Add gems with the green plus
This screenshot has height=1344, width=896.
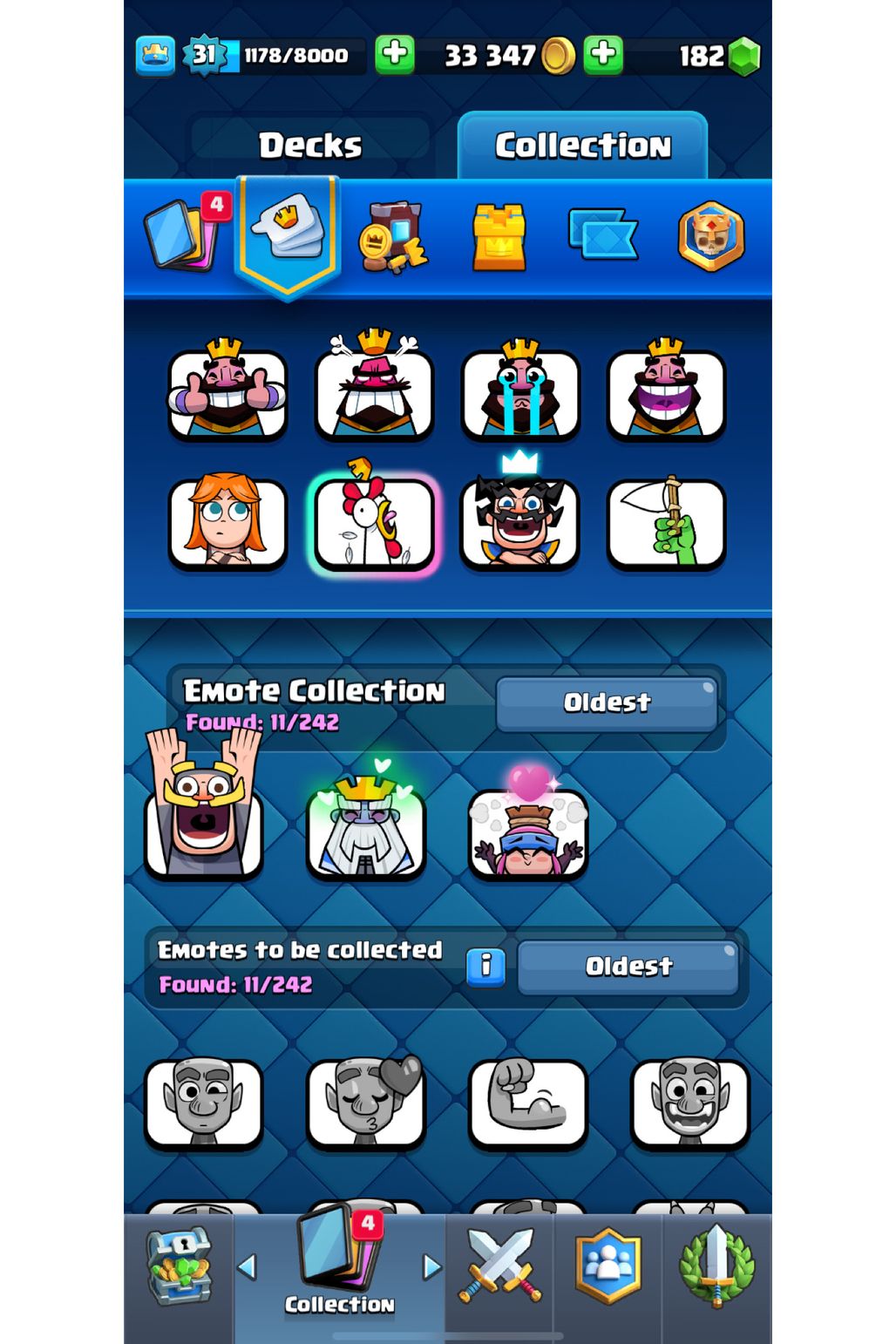(603, 55)
